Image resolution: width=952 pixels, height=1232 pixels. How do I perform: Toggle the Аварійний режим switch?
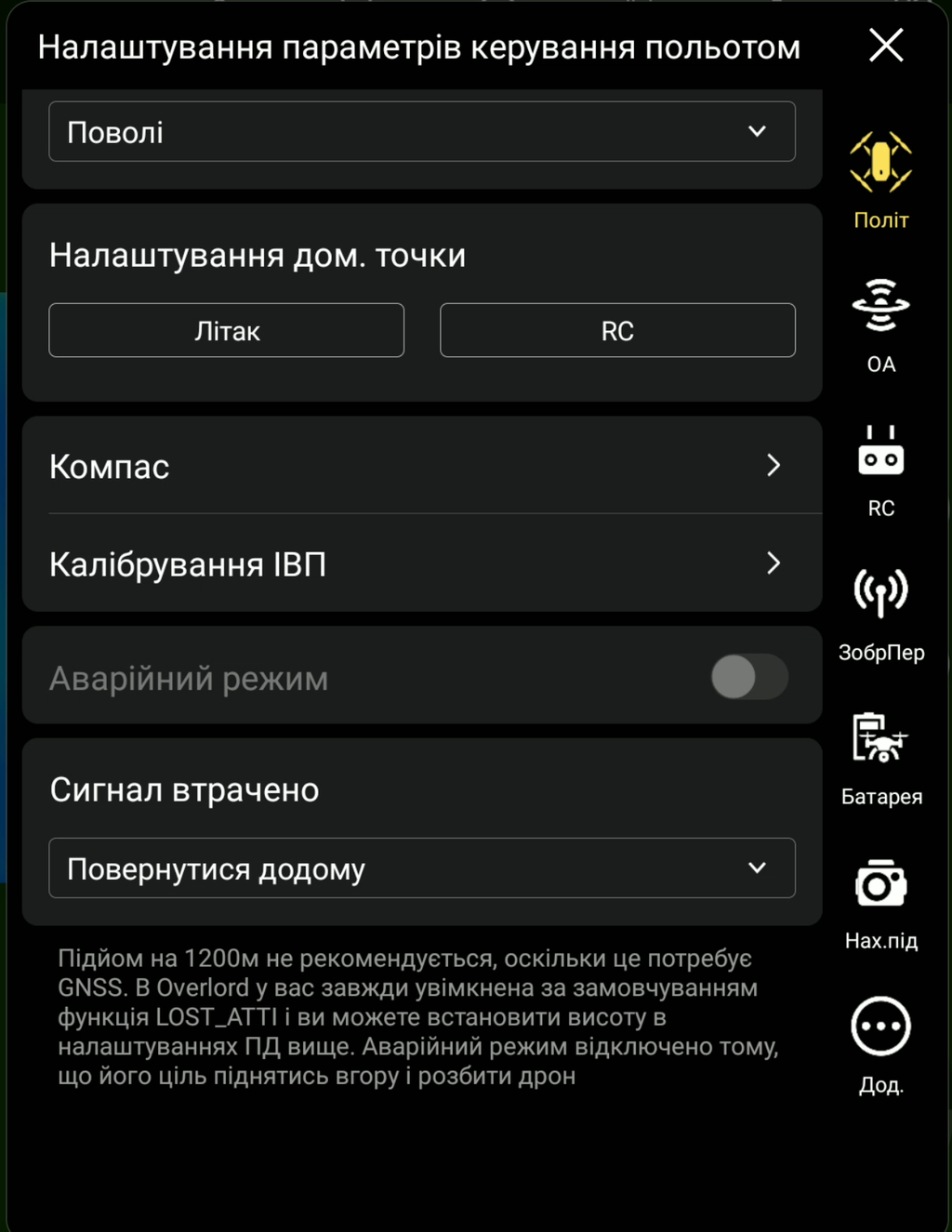[749, 677]
